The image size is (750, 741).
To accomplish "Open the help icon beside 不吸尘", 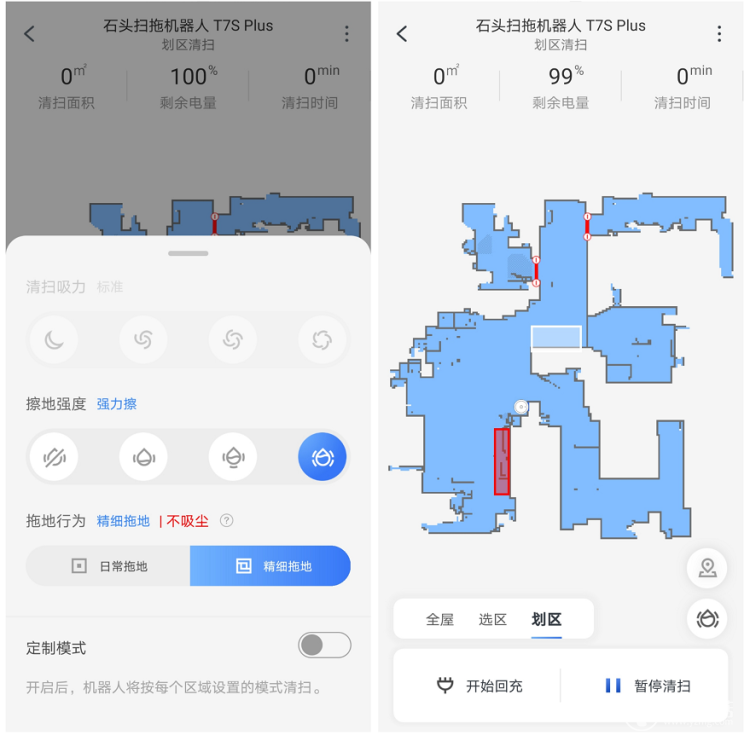I will point(227,520).
